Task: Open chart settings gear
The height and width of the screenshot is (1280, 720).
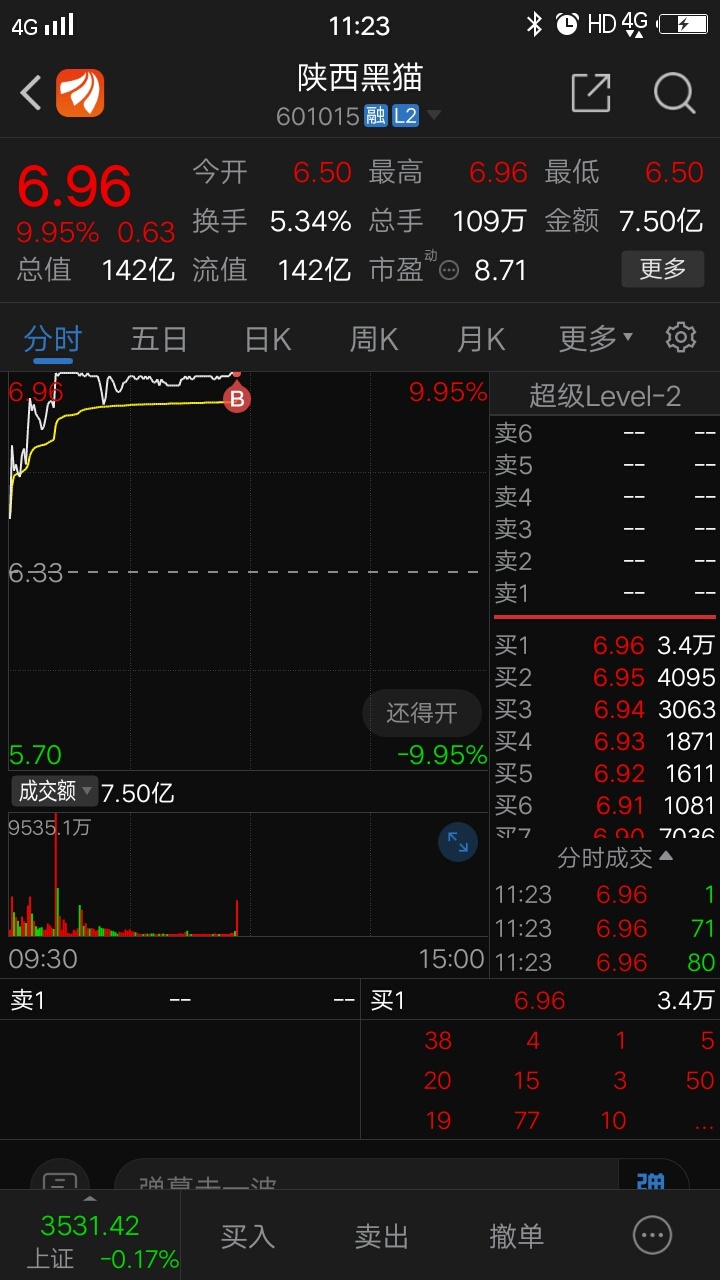Action: (681, 337)
